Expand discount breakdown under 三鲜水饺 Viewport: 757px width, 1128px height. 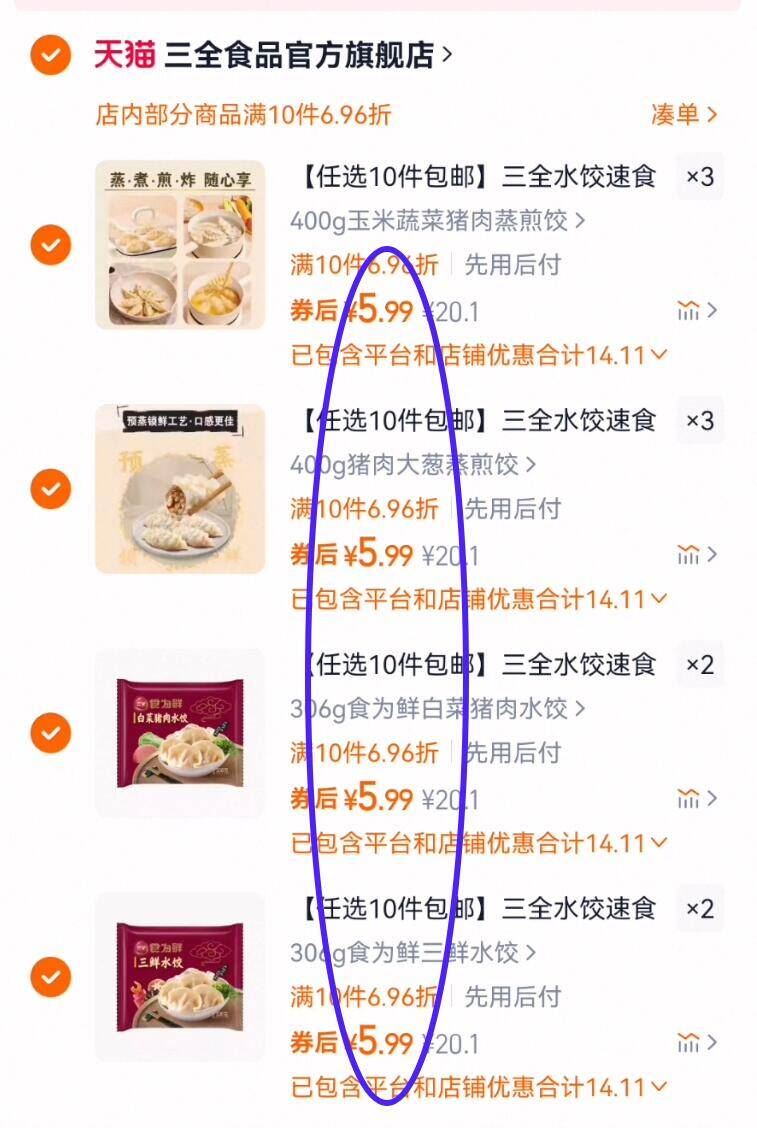coord(655,1085)
